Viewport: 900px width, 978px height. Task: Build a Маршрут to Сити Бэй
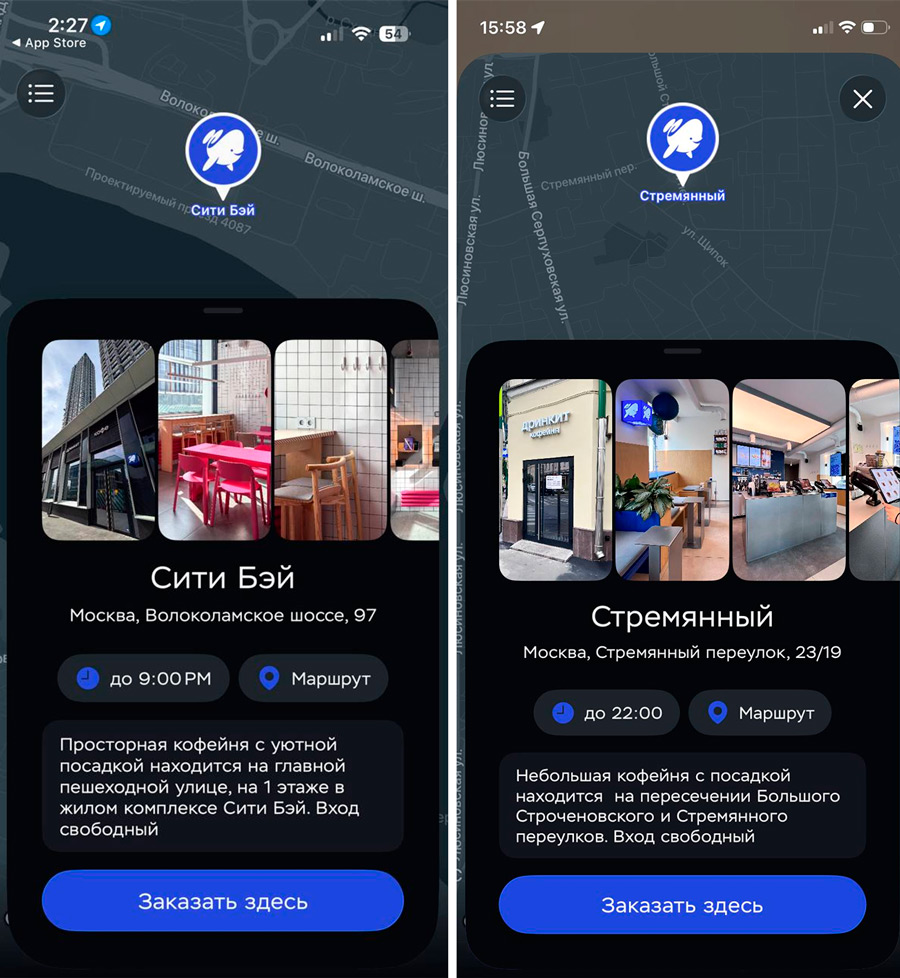314,679
